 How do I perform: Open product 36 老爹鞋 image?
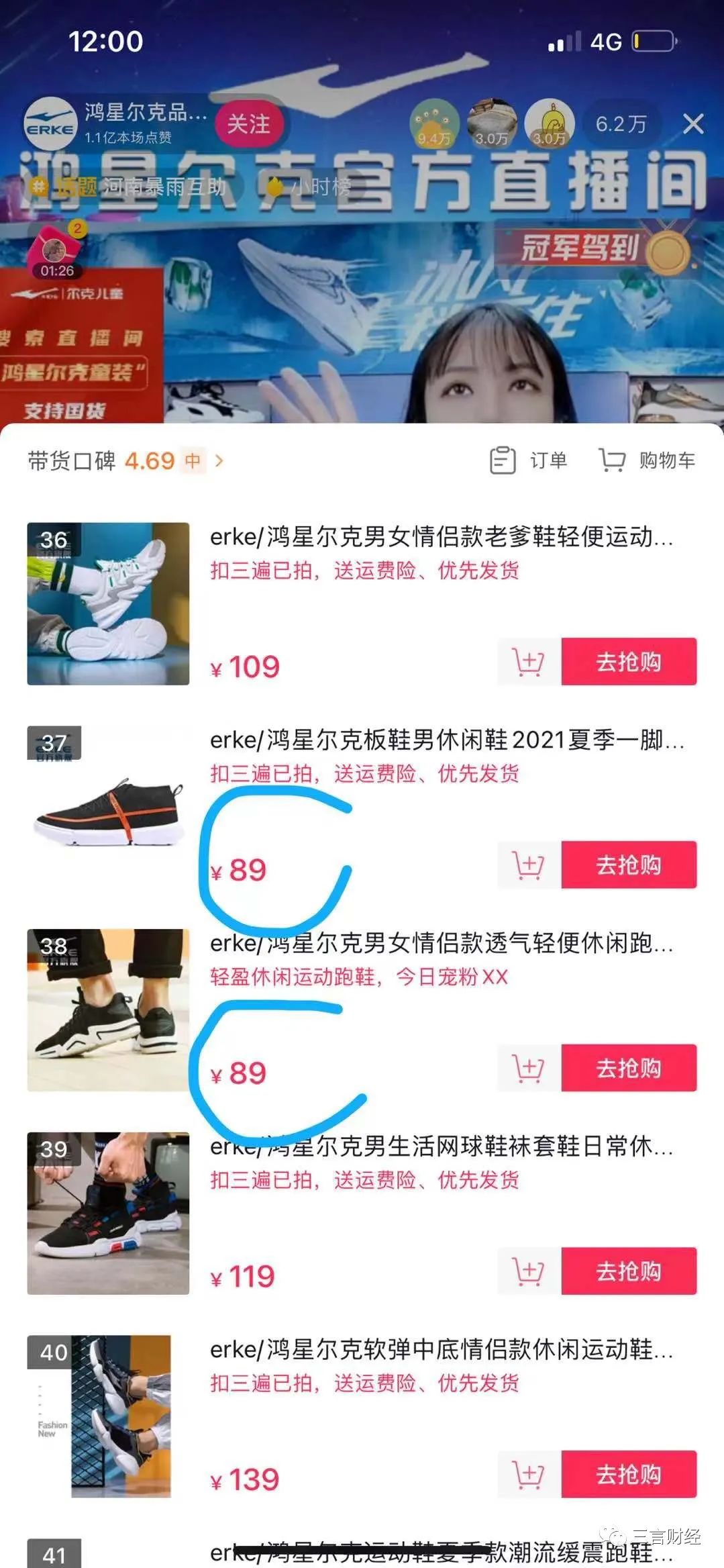[x=108, y=603]
